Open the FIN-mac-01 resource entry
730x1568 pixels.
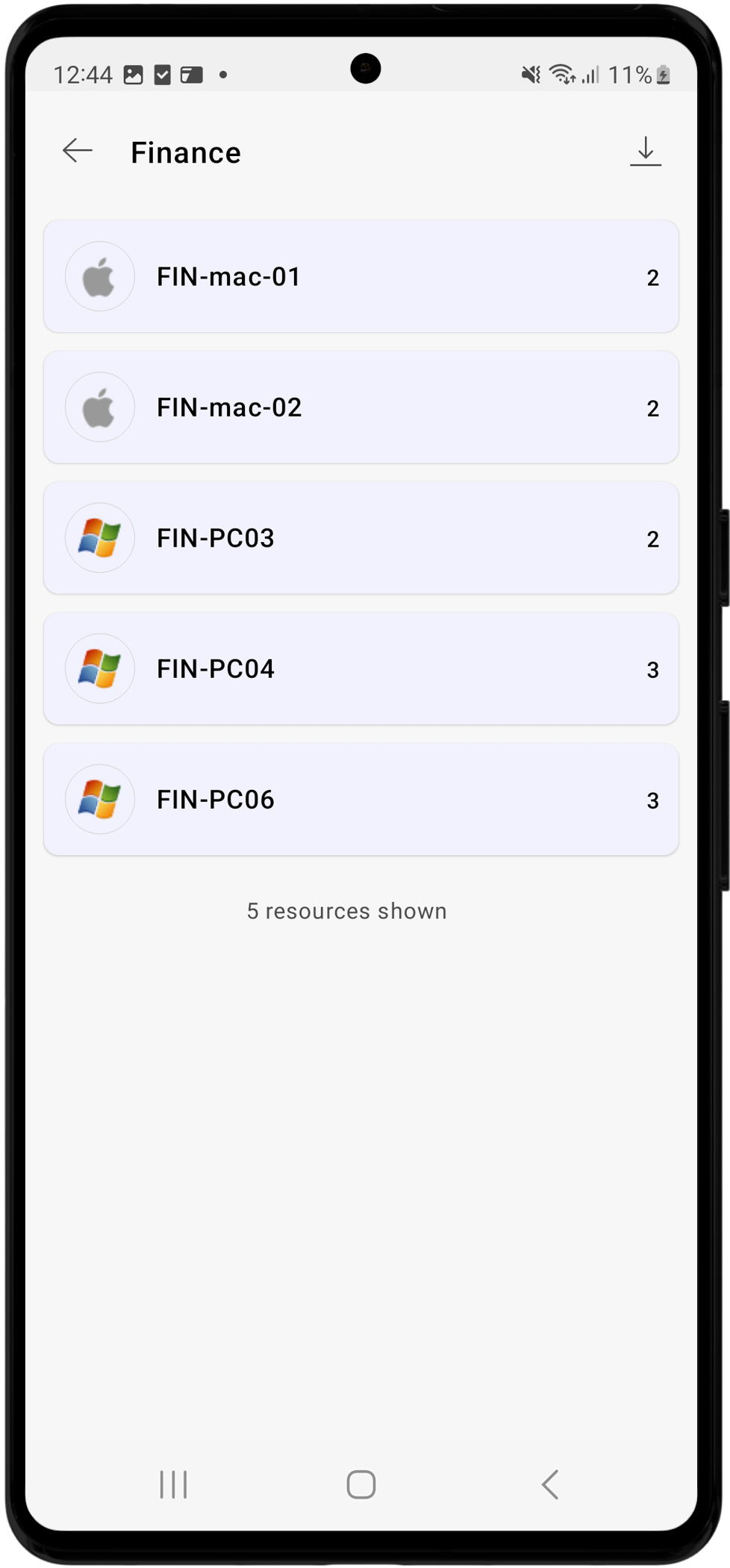[x=361, y=276]
